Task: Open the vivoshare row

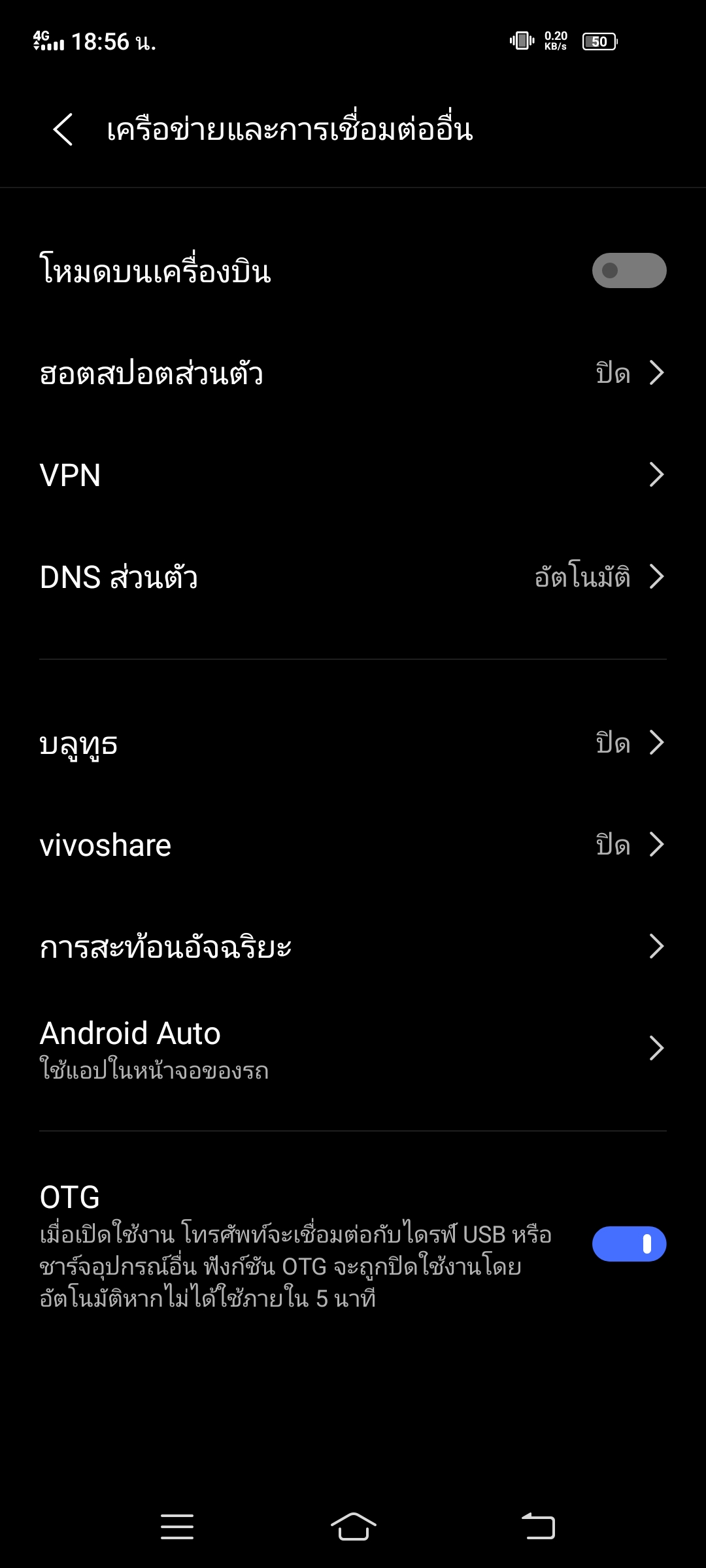Action: click(x=353, y=845)
